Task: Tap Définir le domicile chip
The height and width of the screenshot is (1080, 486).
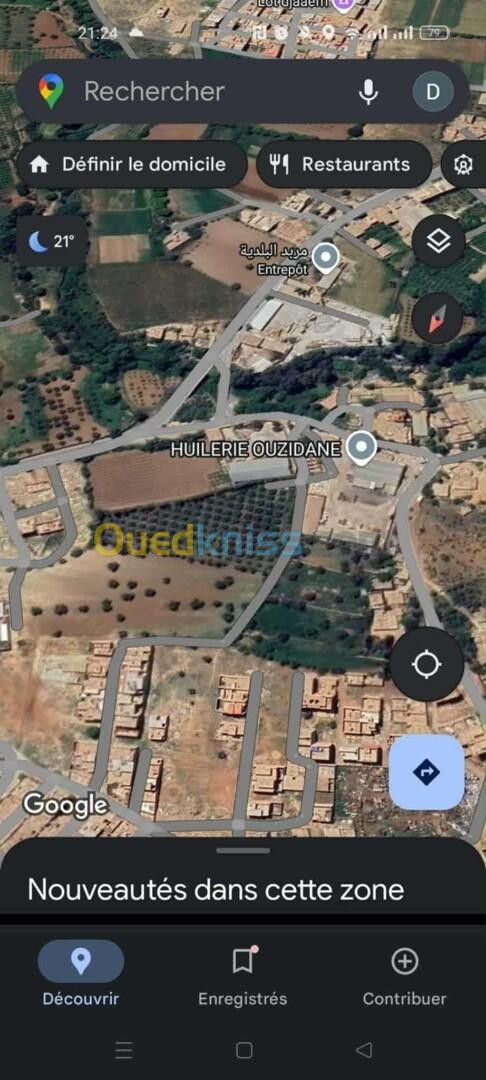Action: (131, 164)
